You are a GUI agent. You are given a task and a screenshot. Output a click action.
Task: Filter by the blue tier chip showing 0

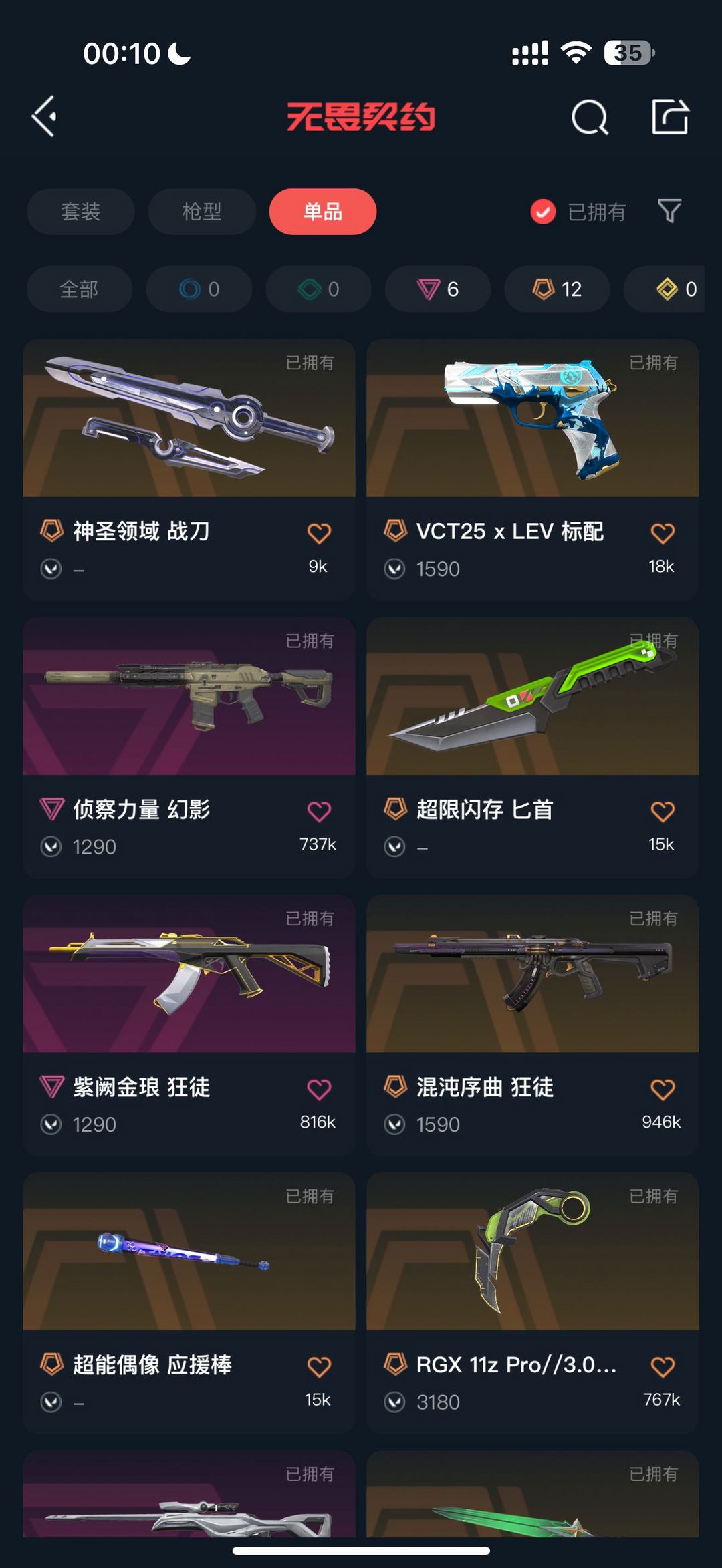tap(199, 289)
